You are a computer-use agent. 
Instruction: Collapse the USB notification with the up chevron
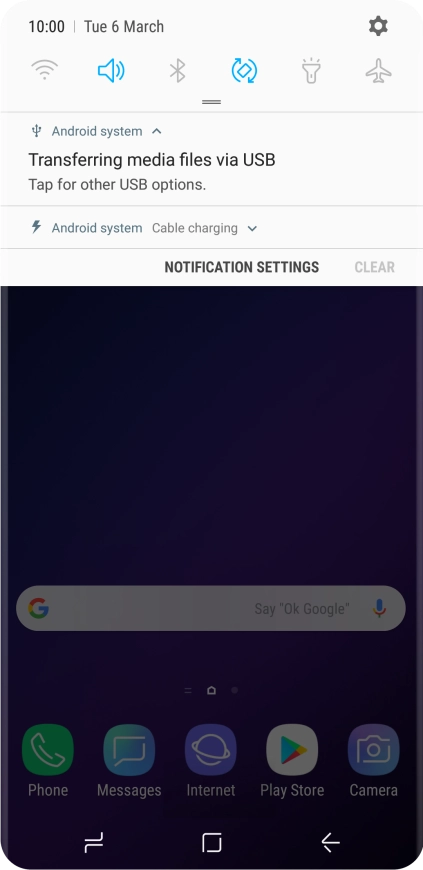click(157, 131)
